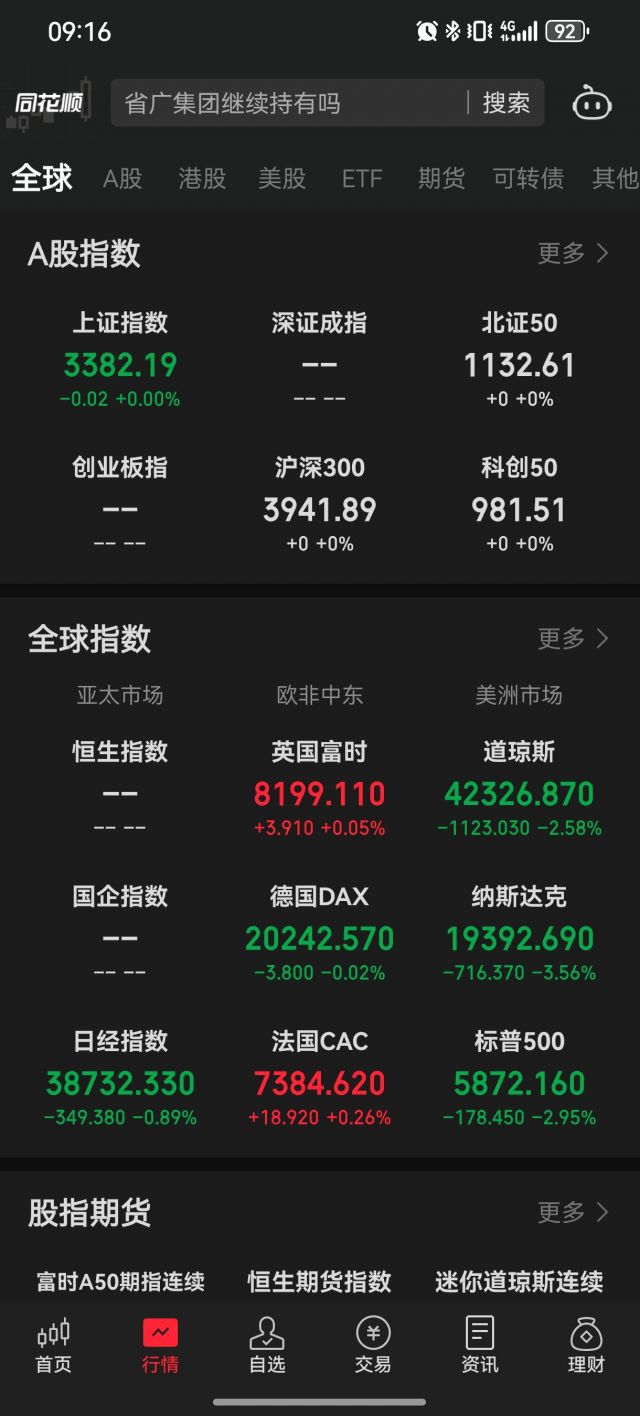The width and height of the screenshot is (640, 1416).
Task: Open 更多 for 股指期货
Action: point(573,1212)
